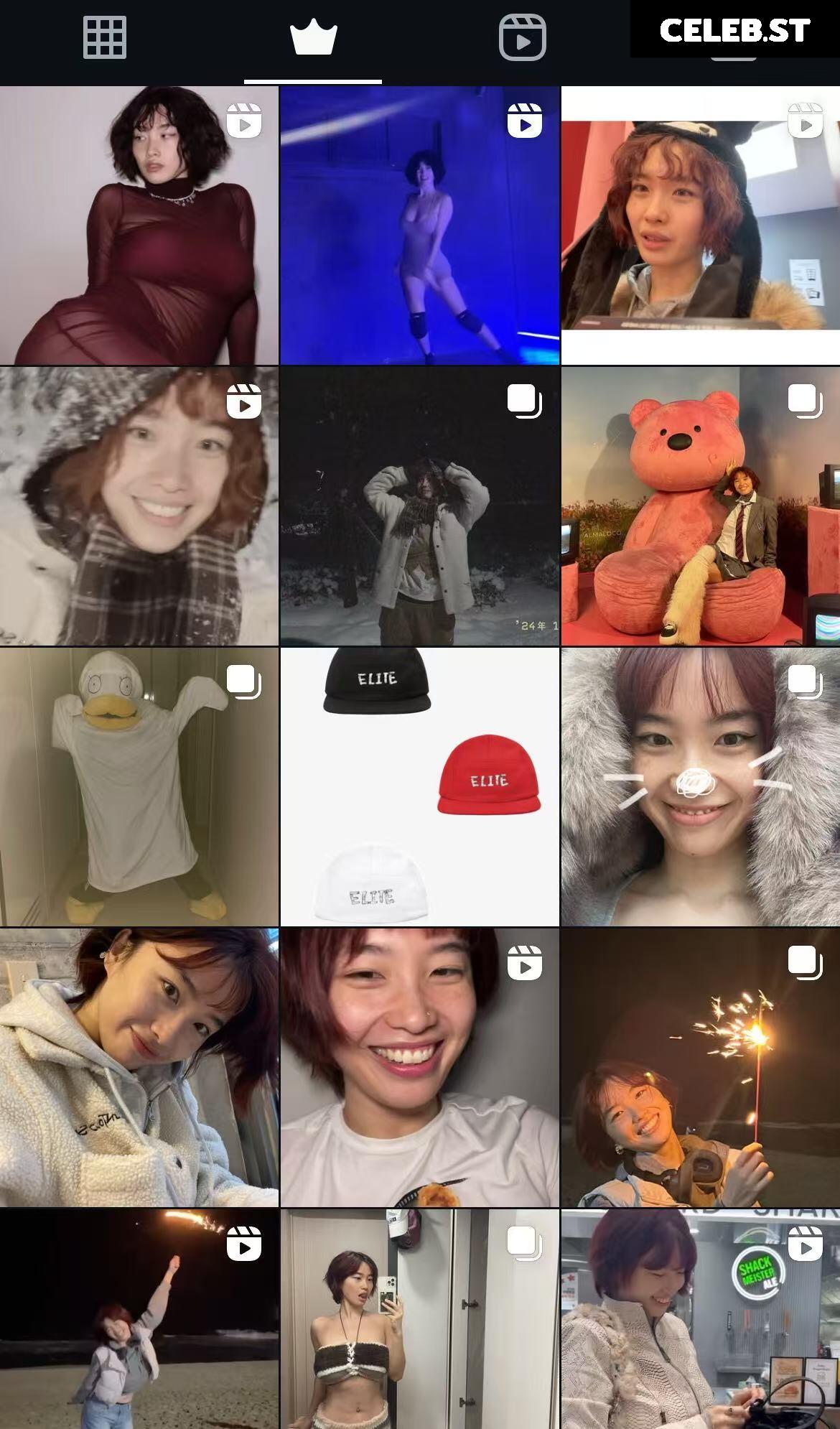The image size is (840, 1429).
Task: Open the Shack Meister Ale reel
Action: click(701, 1319)
